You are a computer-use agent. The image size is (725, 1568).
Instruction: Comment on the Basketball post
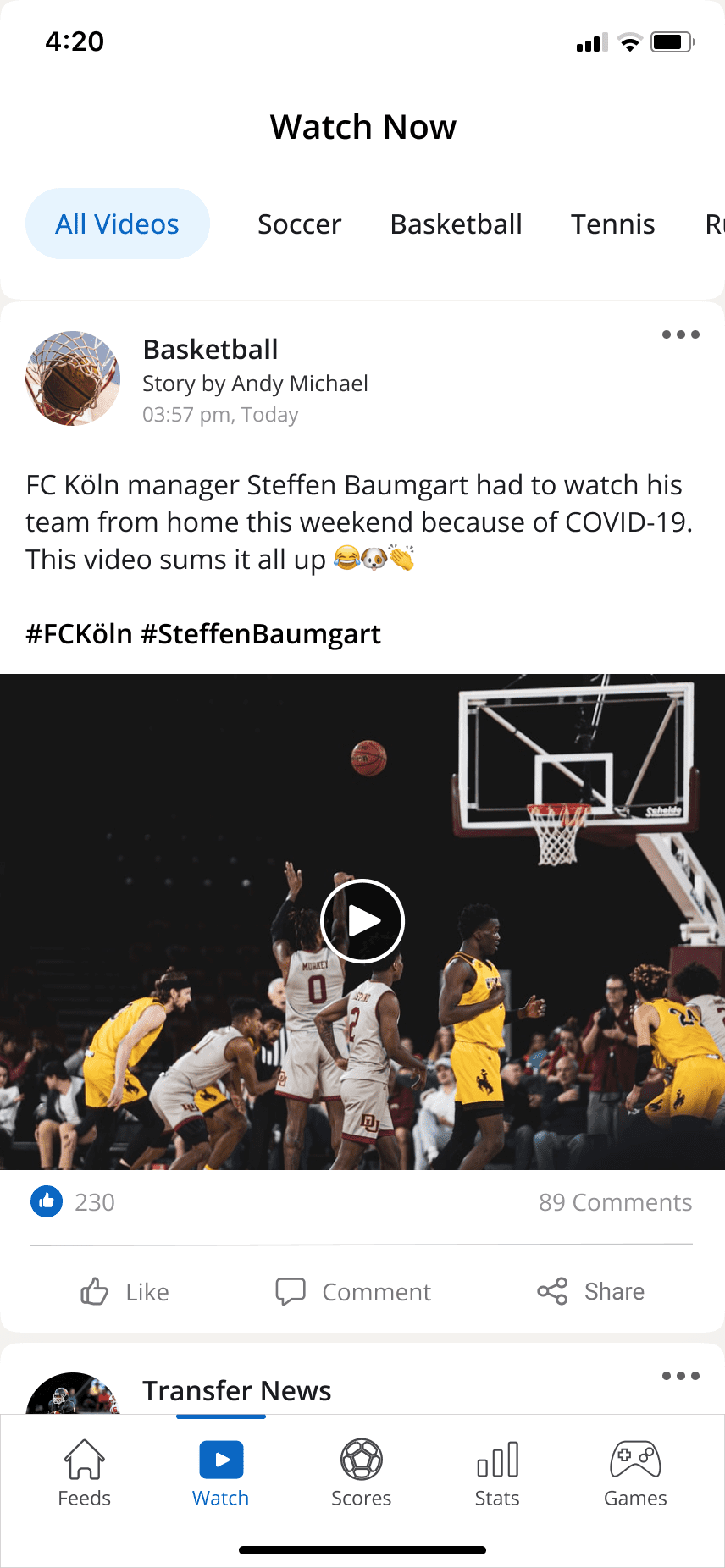point(353,1292)
